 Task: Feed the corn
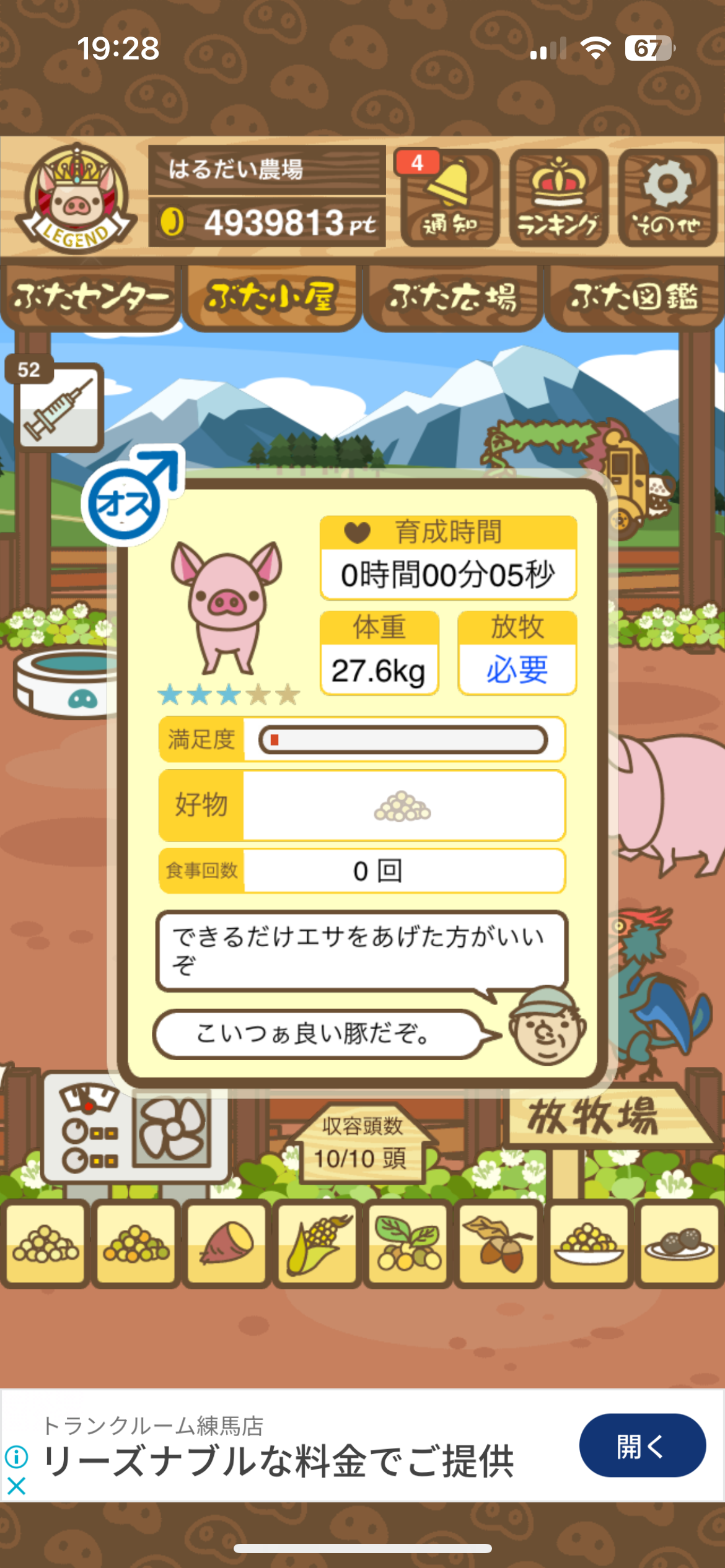tap(317, 1244)
